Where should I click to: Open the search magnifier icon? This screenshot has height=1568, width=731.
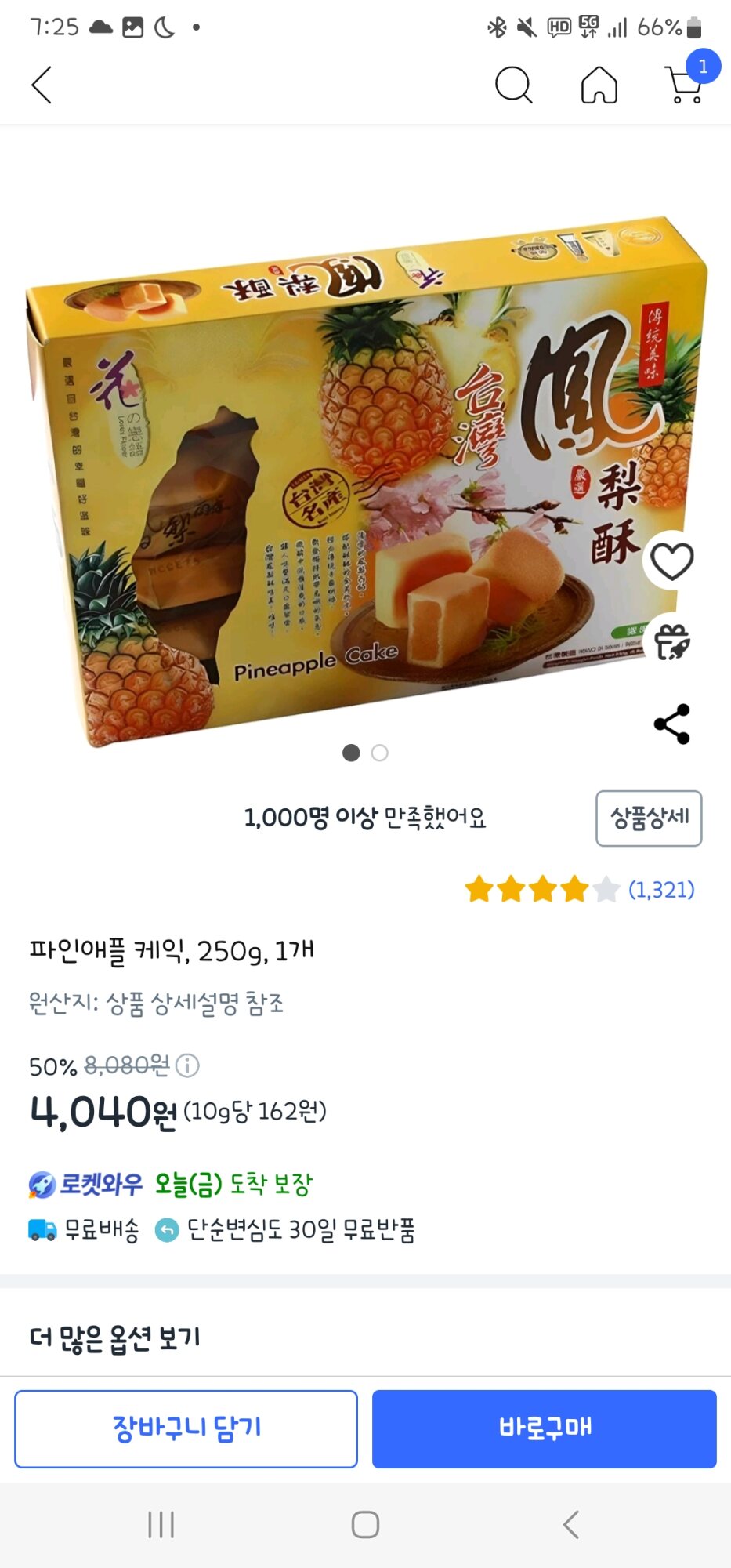coord(513,85)
